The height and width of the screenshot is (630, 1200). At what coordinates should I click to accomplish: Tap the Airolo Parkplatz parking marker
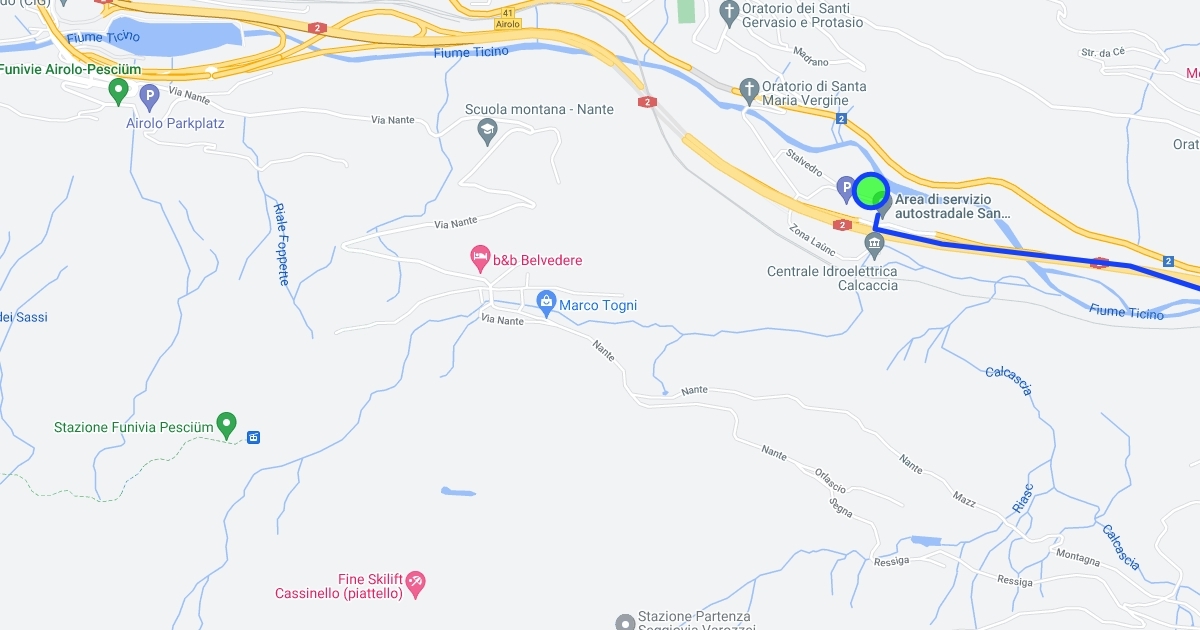[149, 97]
